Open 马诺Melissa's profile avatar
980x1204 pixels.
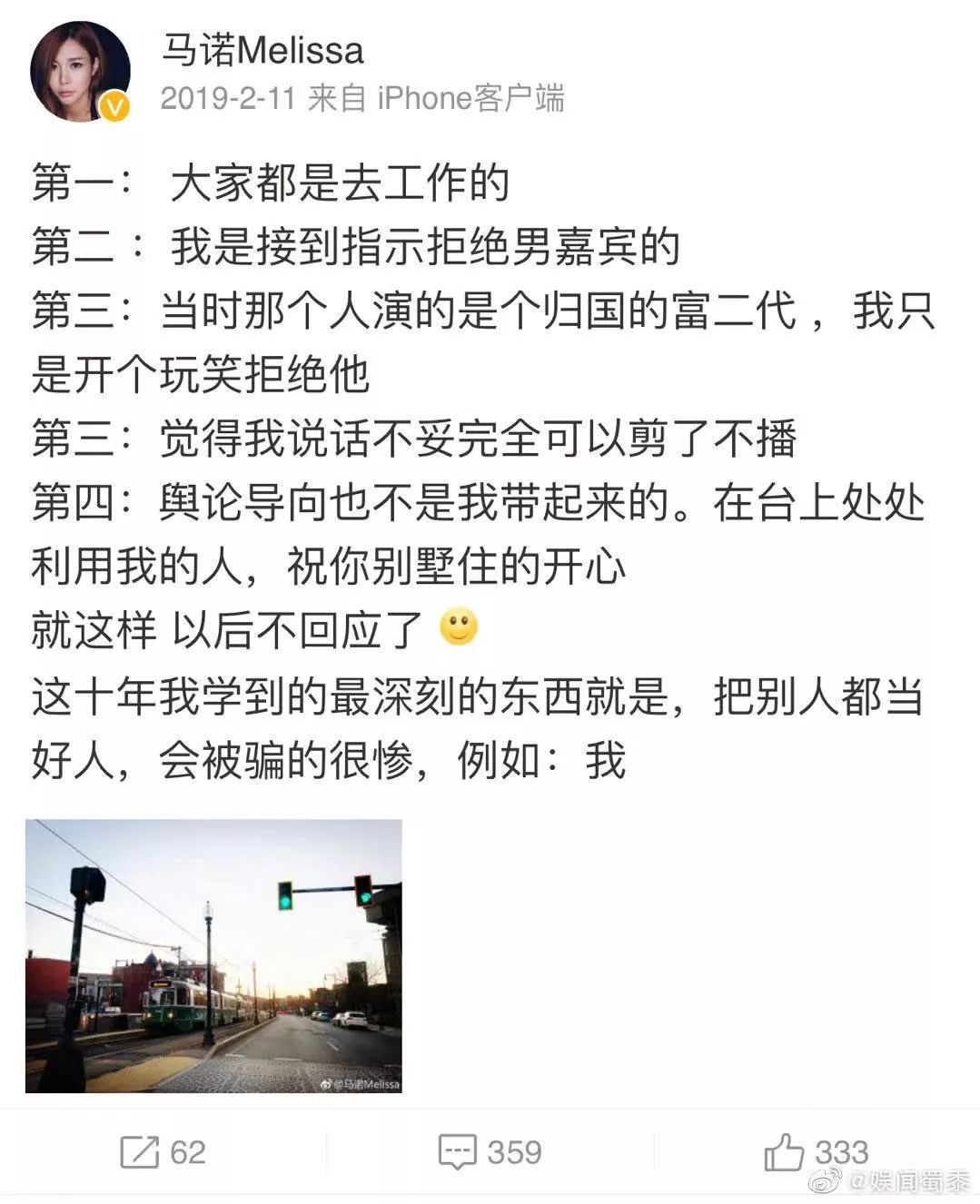coord(80,72)
